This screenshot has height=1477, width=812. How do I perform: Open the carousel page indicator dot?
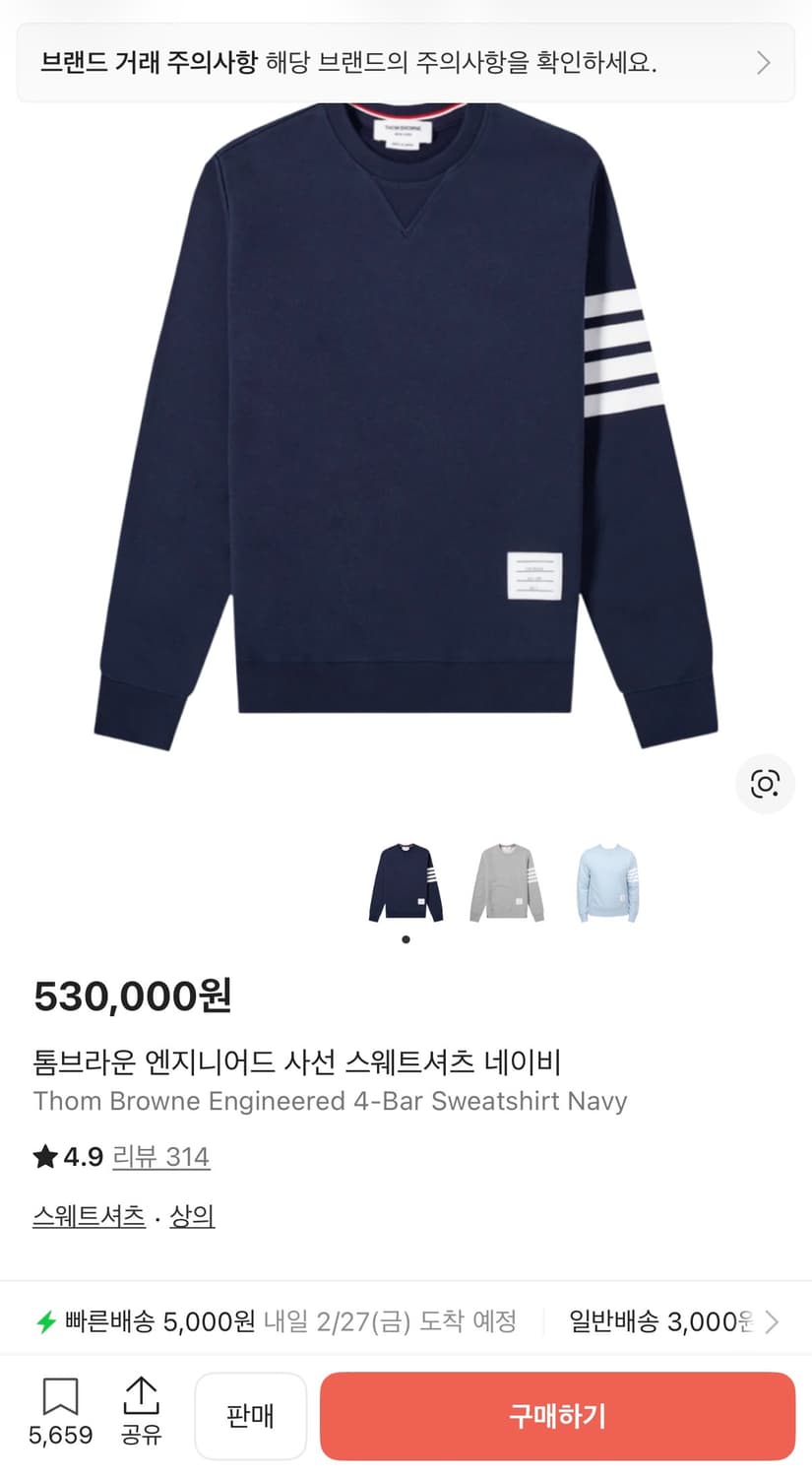tap(406, 938)
